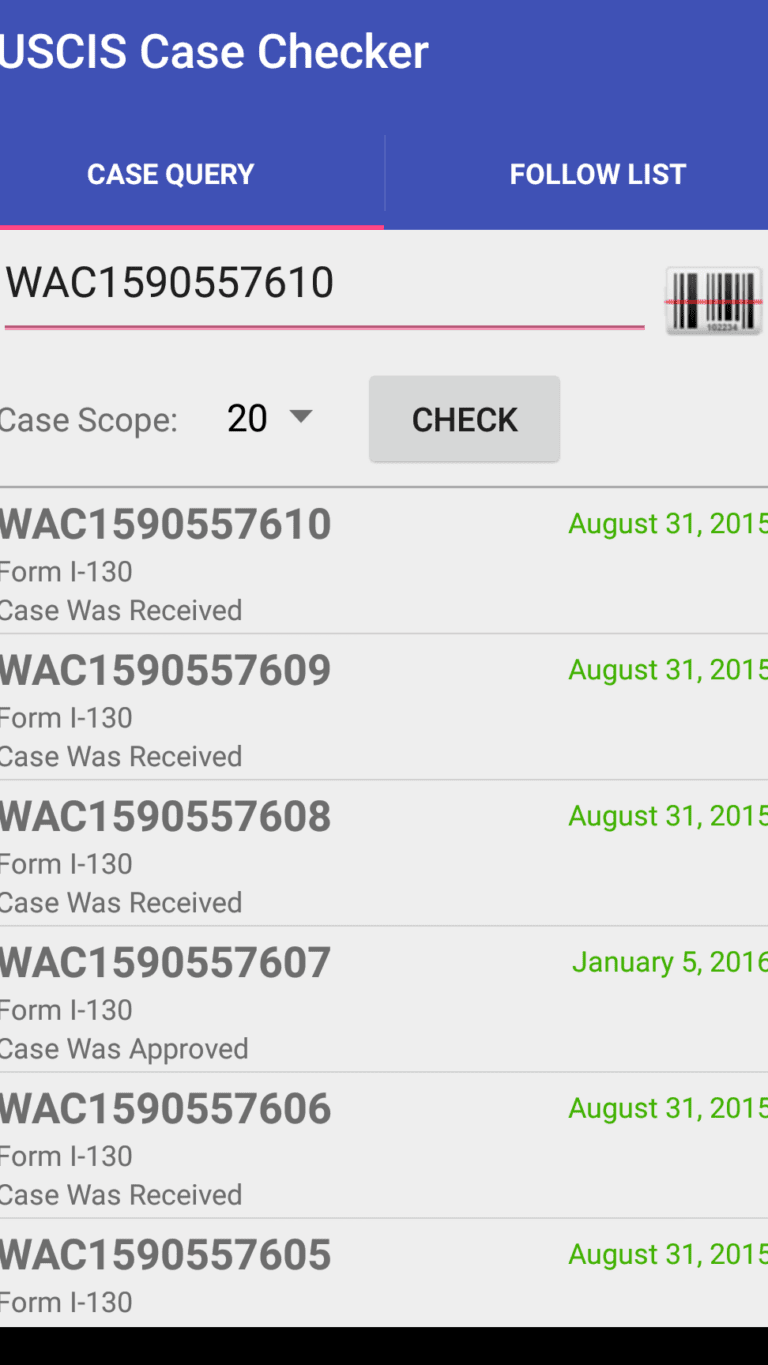The height and width of the screenshot is (1365, 768).
Task: Open the Case Scope dropdown
Action: tap(269, 418)
